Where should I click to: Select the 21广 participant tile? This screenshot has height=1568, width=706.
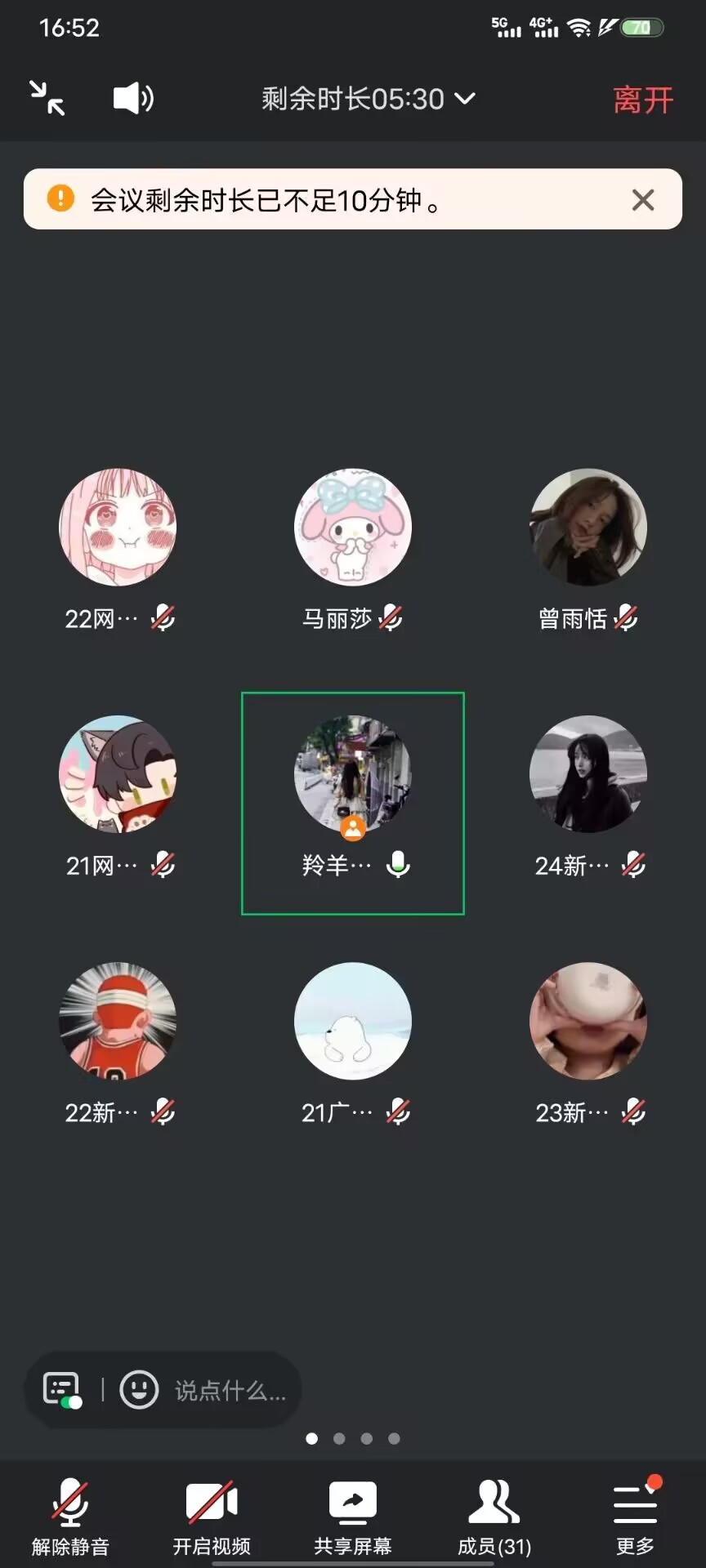(x=353, y=1021)
